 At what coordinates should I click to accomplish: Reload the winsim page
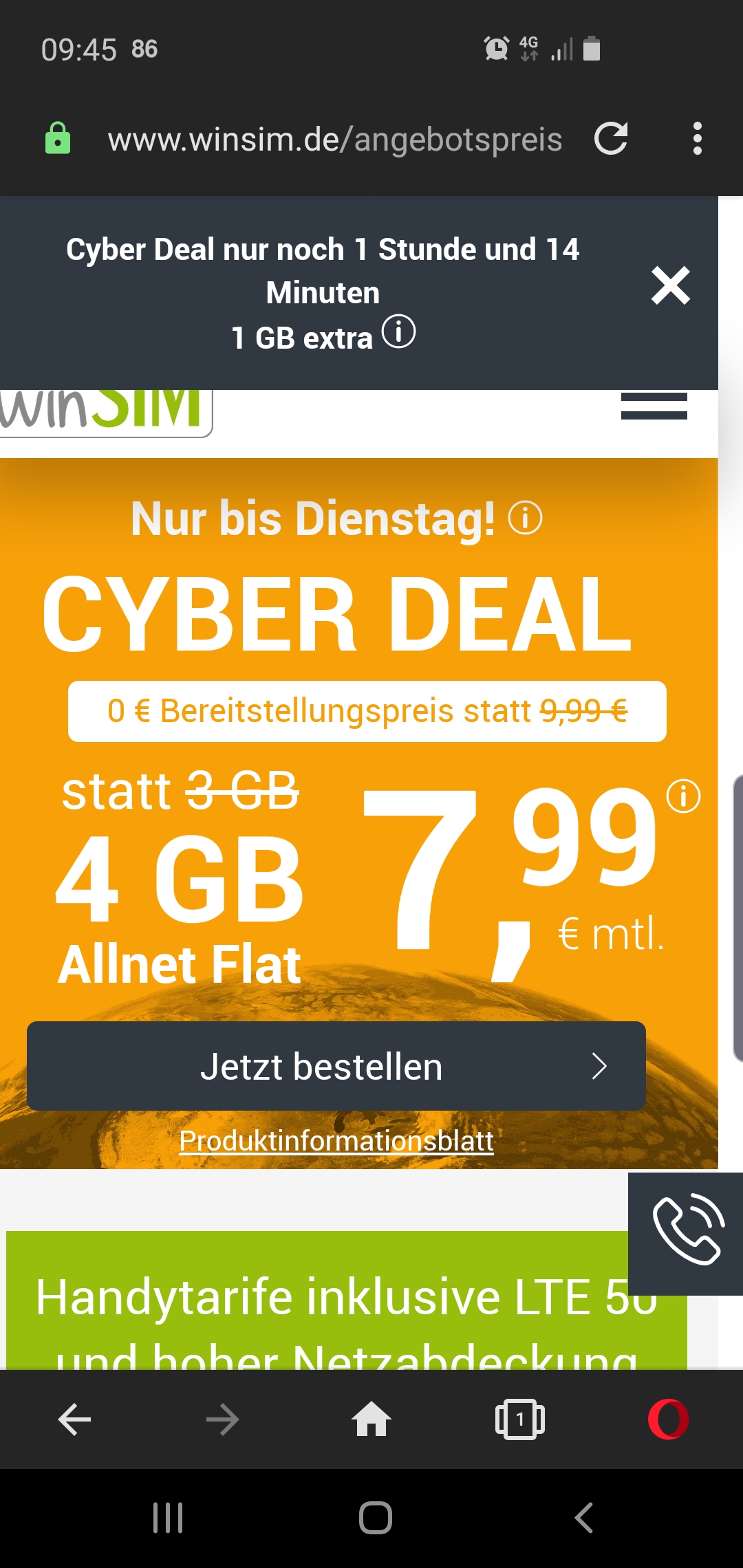coord(611,139)
